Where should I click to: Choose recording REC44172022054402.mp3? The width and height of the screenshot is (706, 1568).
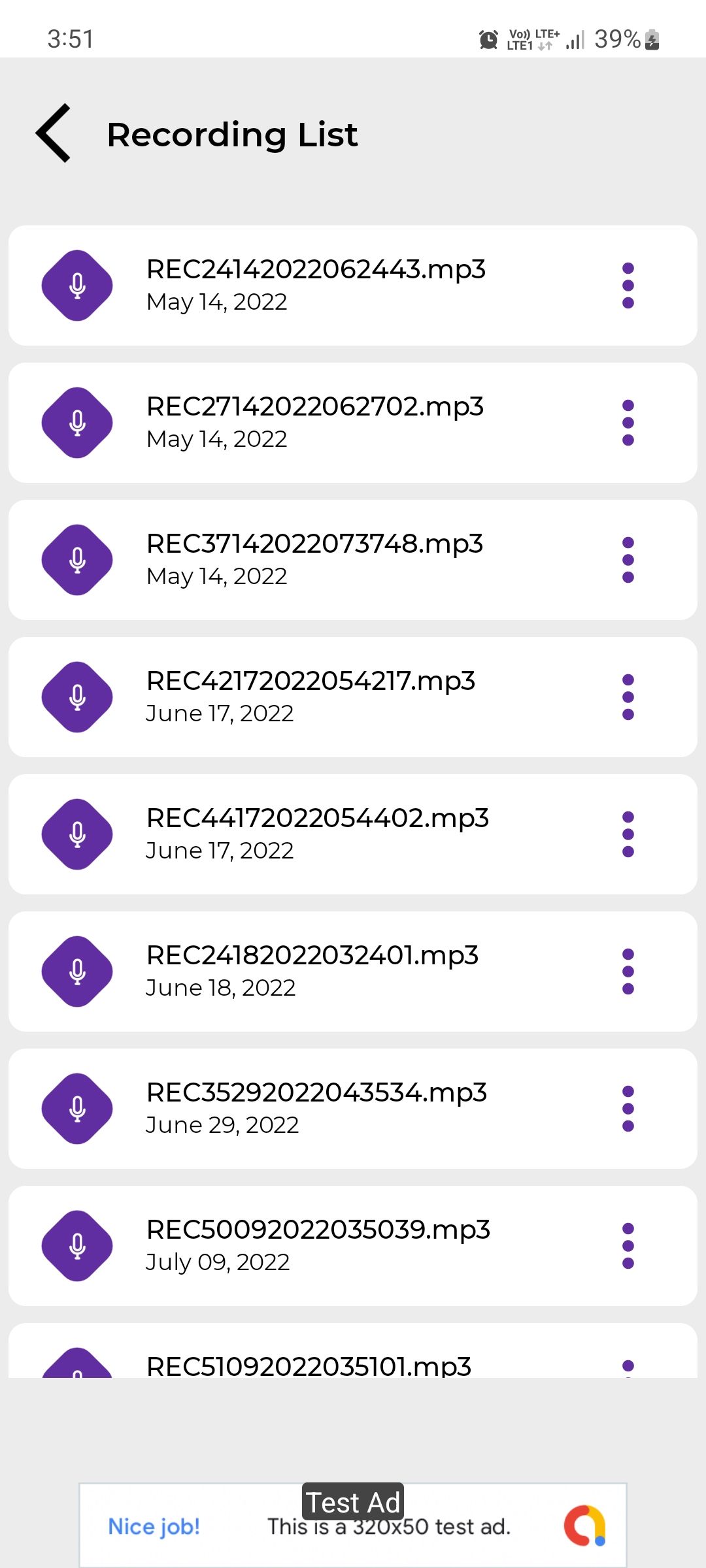click(x=316, y=834)
